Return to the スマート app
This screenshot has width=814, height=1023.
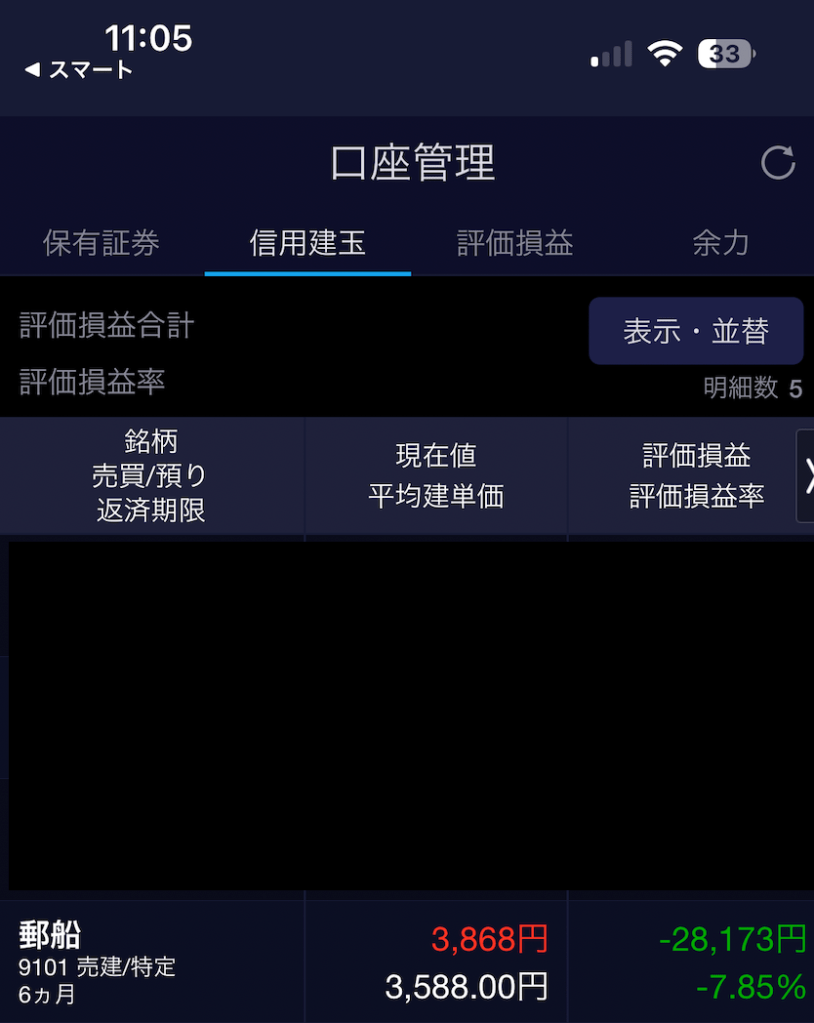click(x=78, y=70)
